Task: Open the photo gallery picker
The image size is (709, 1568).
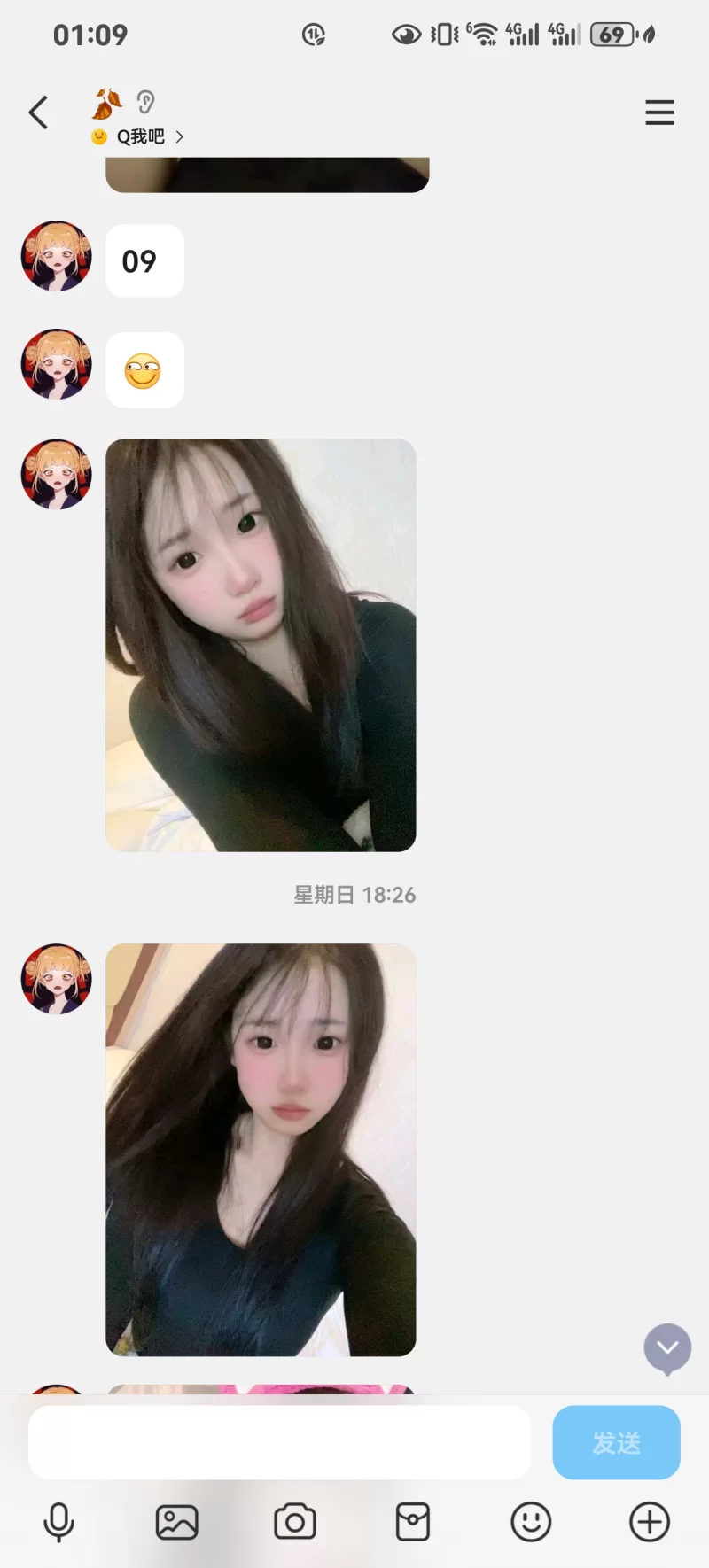Action: pos(177,1523)
